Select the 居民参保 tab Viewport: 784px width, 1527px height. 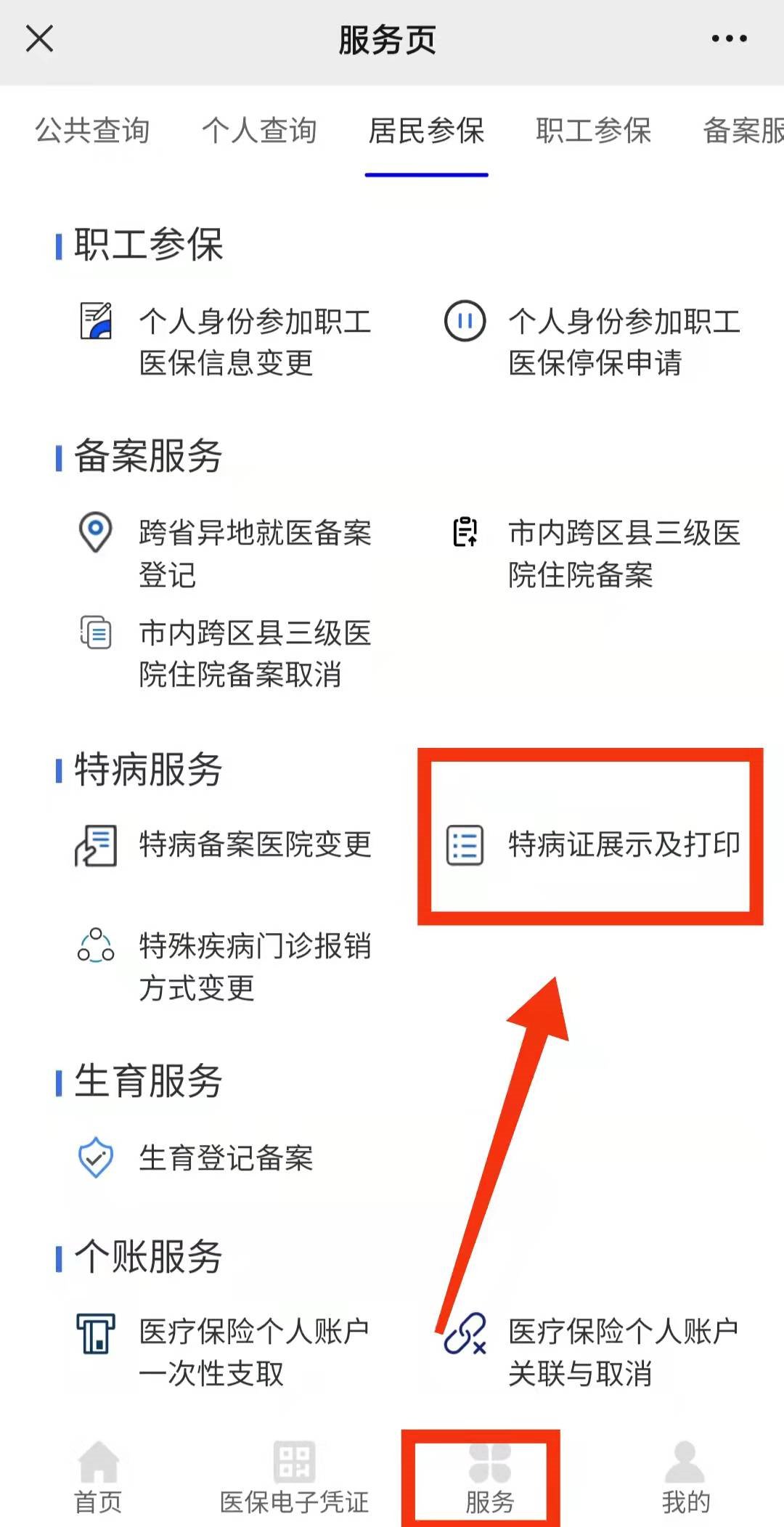tap(426, 131)
